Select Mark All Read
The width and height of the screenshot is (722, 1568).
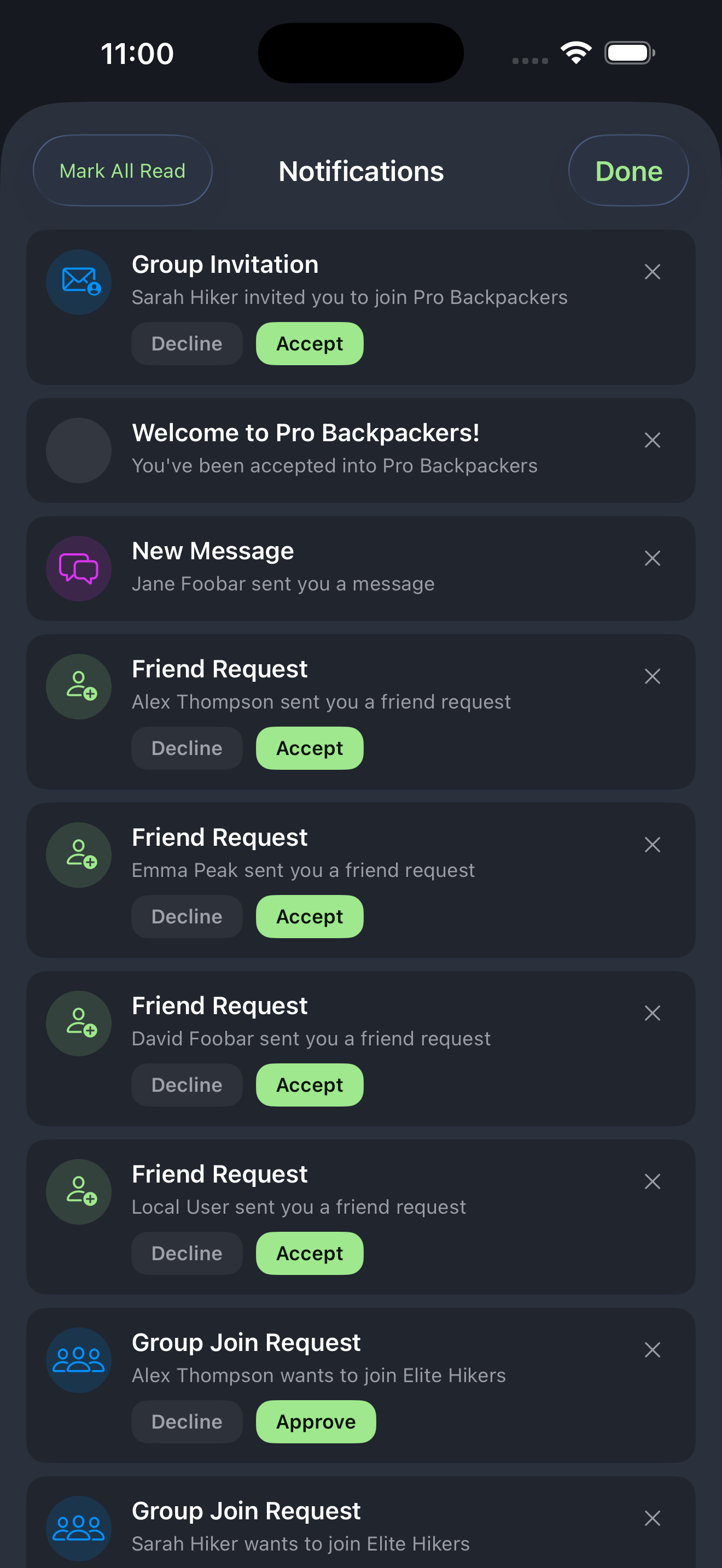123,171
